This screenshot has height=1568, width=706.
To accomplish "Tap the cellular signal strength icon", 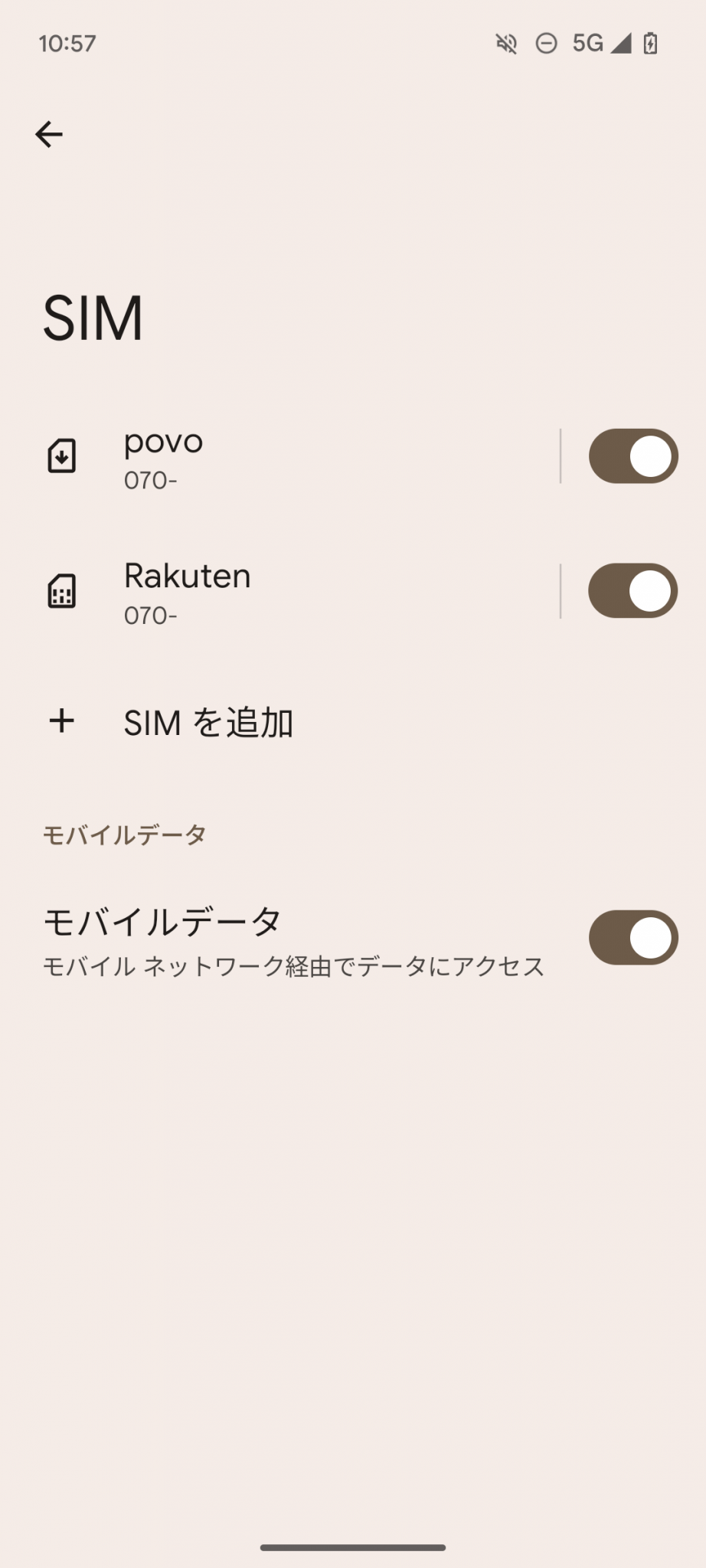I will (622, 44).
